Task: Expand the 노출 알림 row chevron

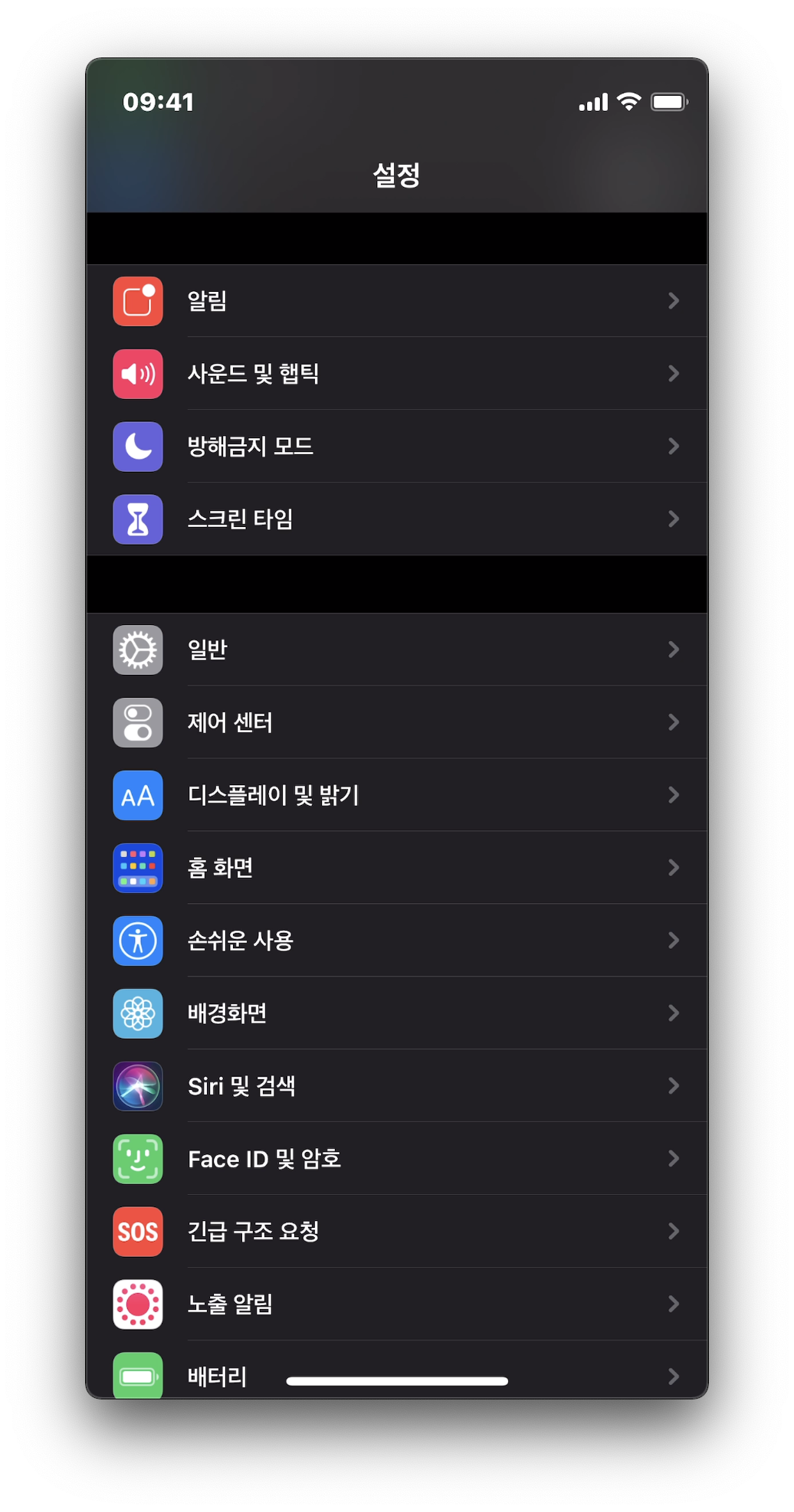Action: coord(674,1304)
